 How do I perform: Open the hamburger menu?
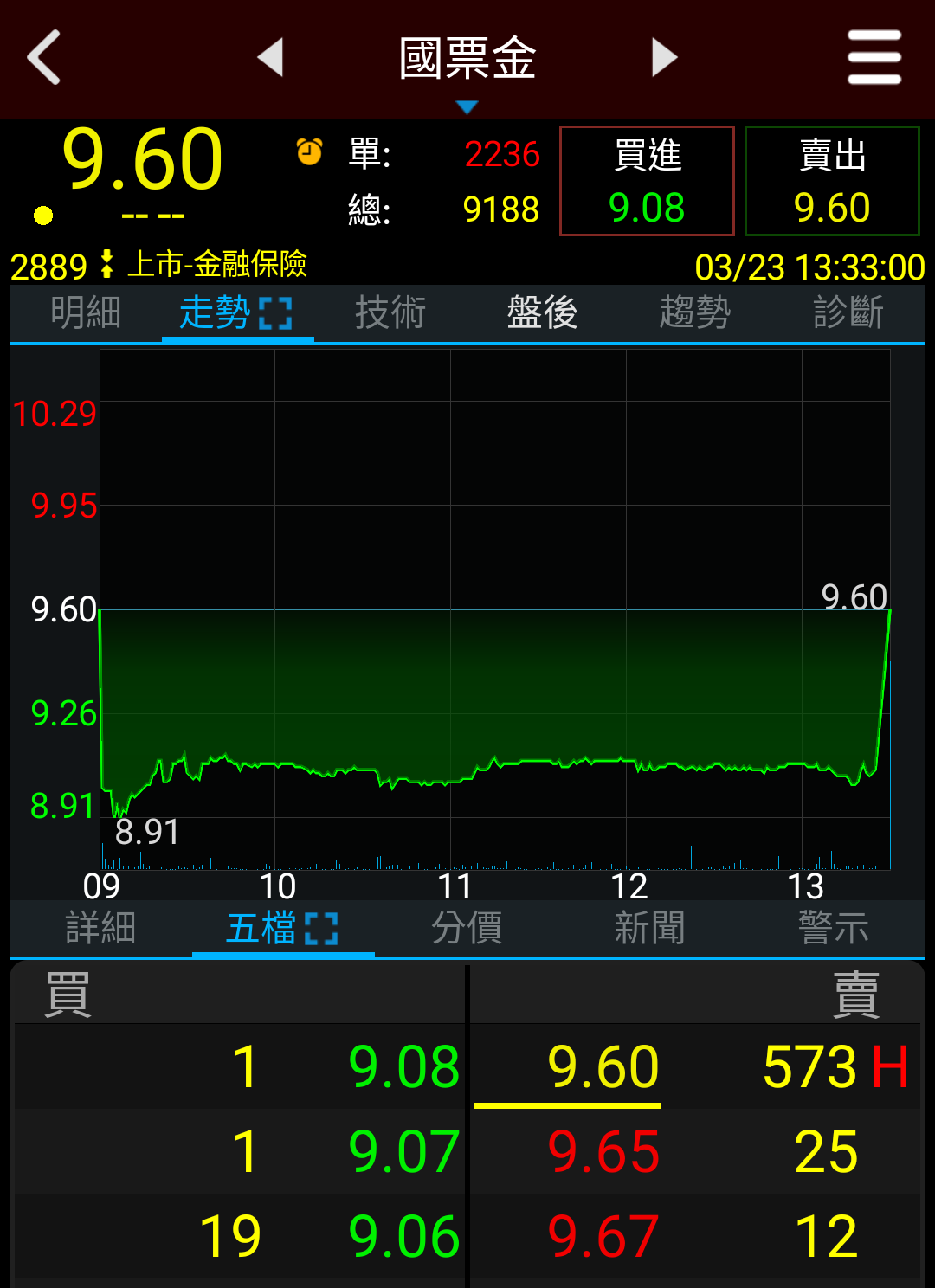point(874,57)
